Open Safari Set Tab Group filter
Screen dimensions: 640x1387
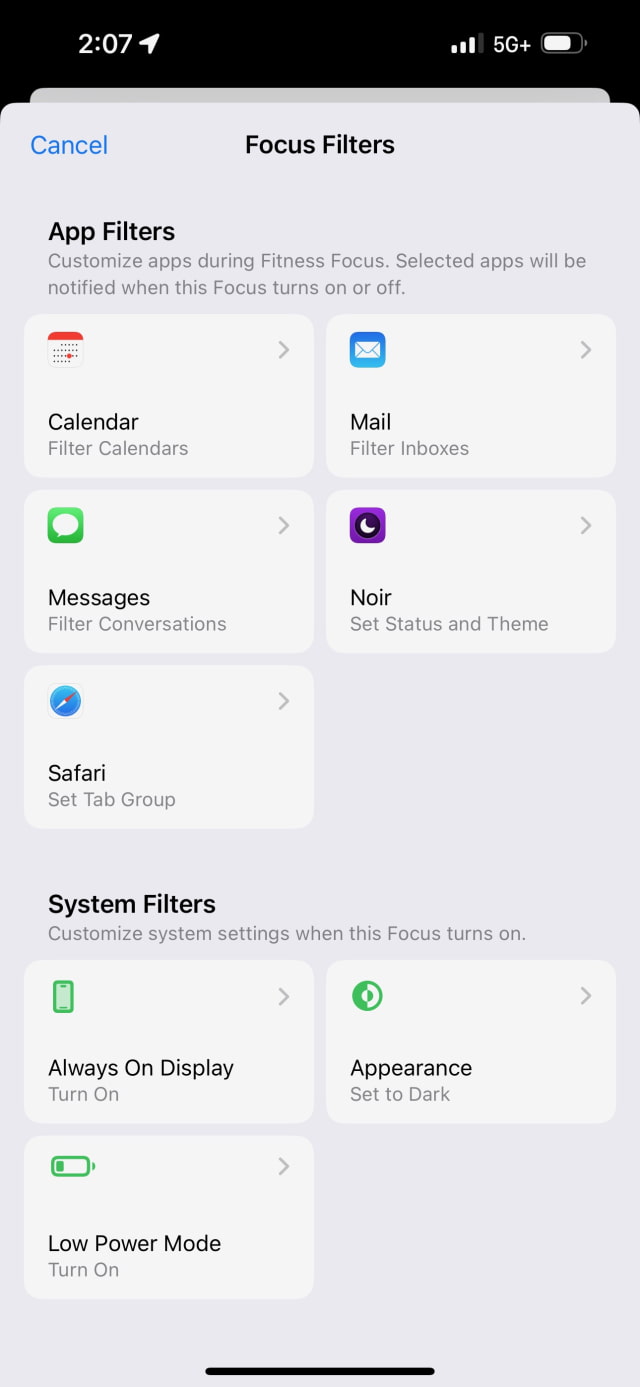point(168,747)
